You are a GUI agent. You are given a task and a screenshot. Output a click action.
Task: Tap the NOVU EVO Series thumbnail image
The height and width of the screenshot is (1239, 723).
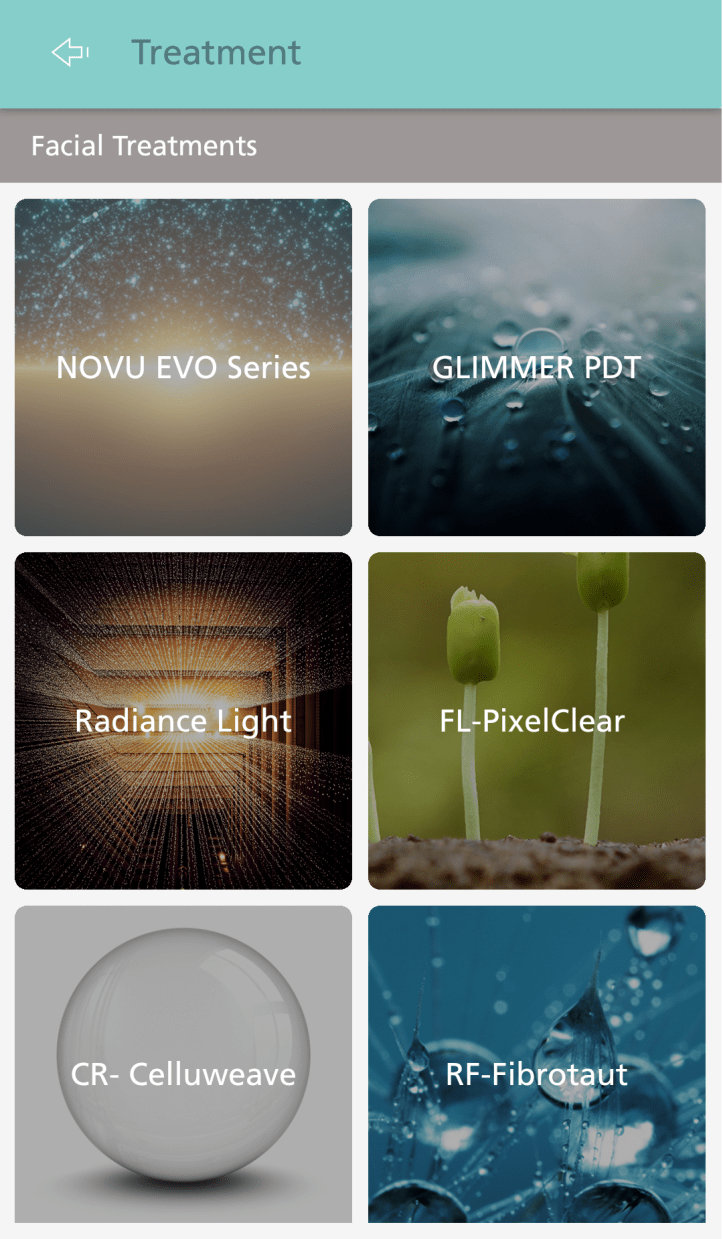183,367
